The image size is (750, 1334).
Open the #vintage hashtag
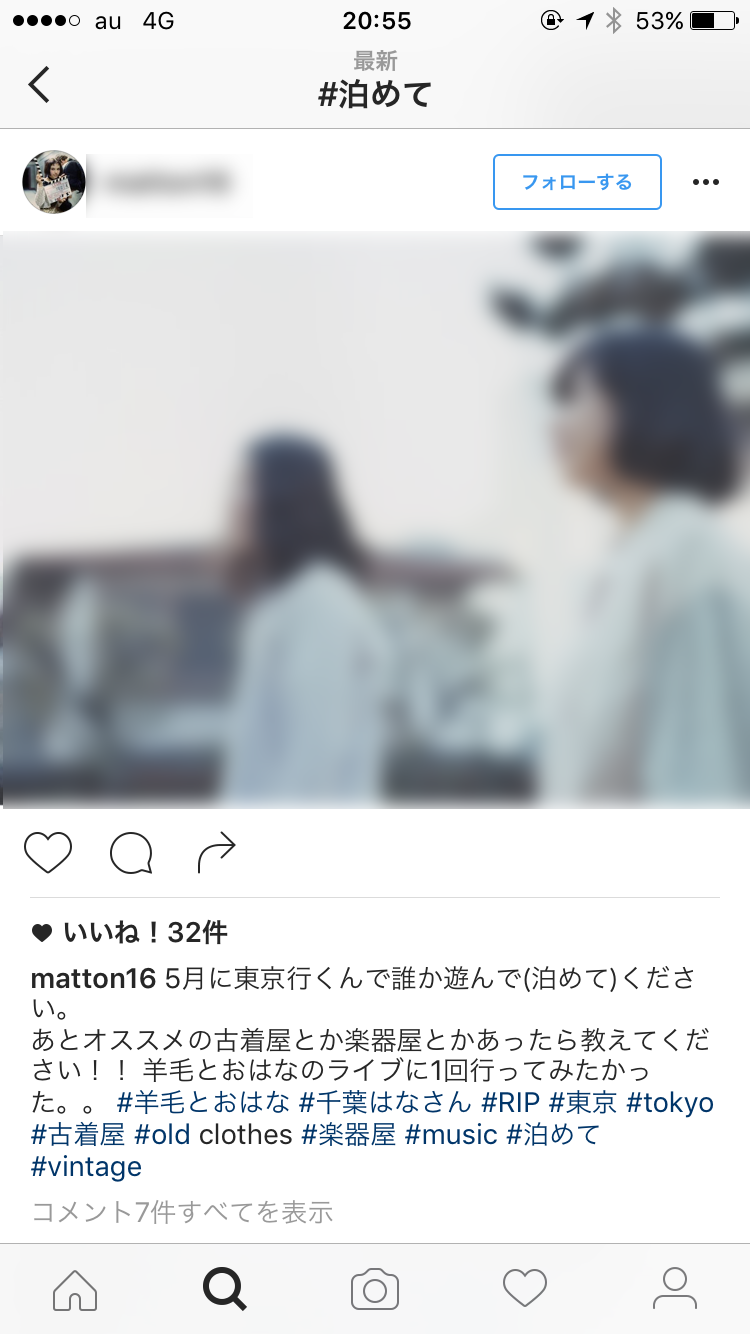[87, 1166]
